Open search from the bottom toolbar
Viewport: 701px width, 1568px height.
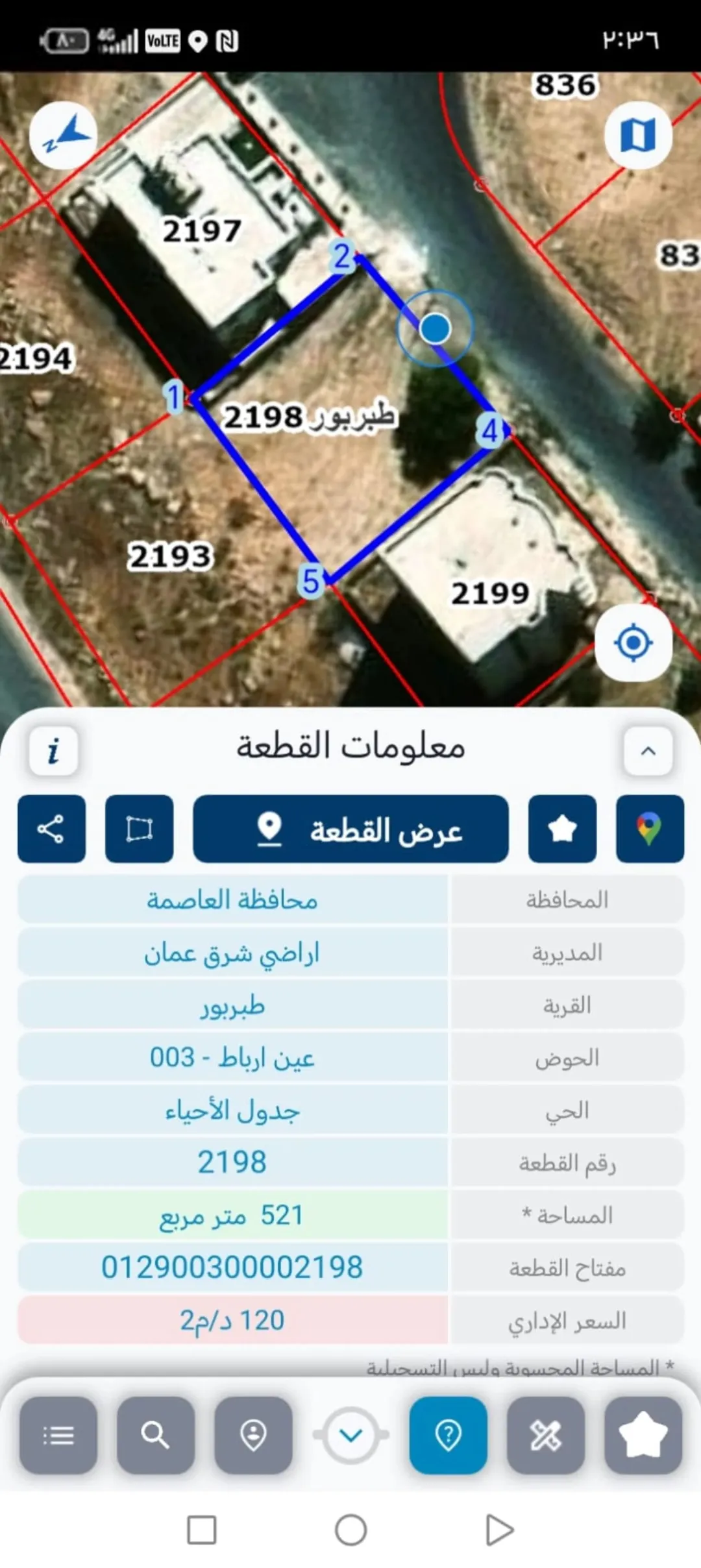(x=156, y=1435)
